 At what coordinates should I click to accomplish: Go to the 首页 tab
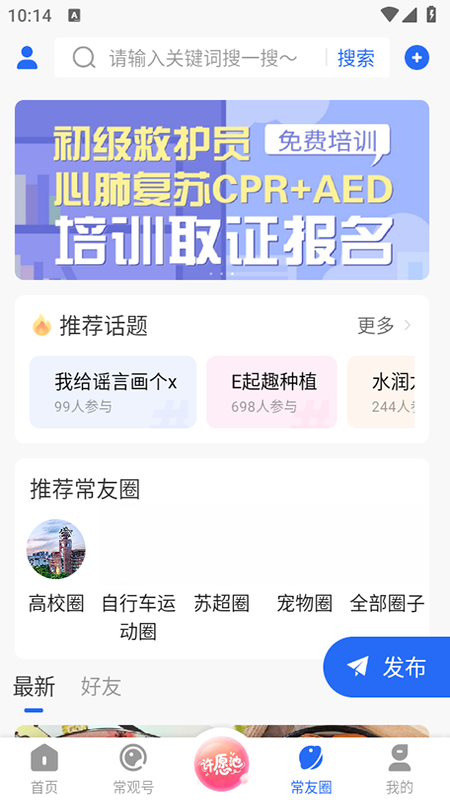(x=44, y=769)
